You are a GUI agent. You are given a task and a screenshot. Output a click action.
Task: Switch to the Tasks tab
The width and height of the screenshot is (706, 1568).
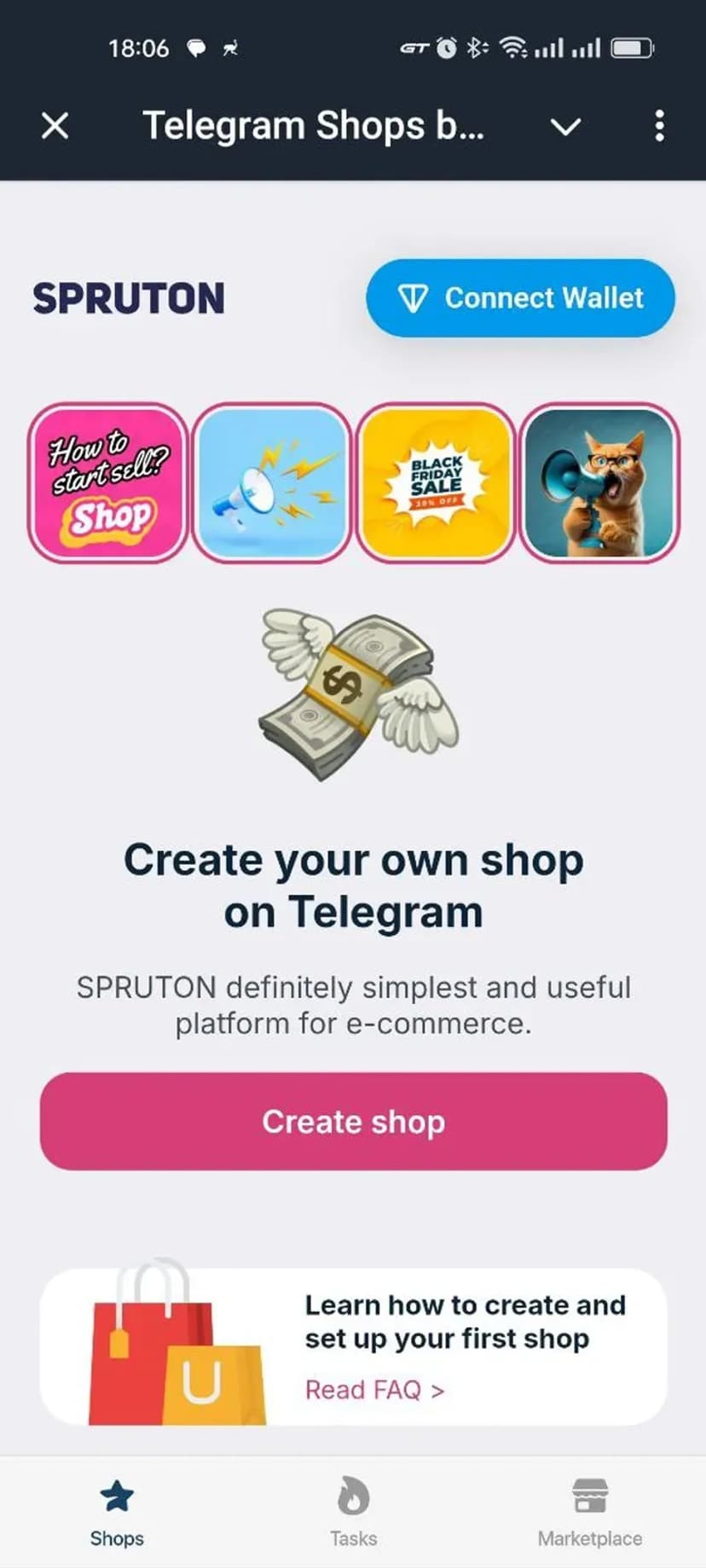353,1512
